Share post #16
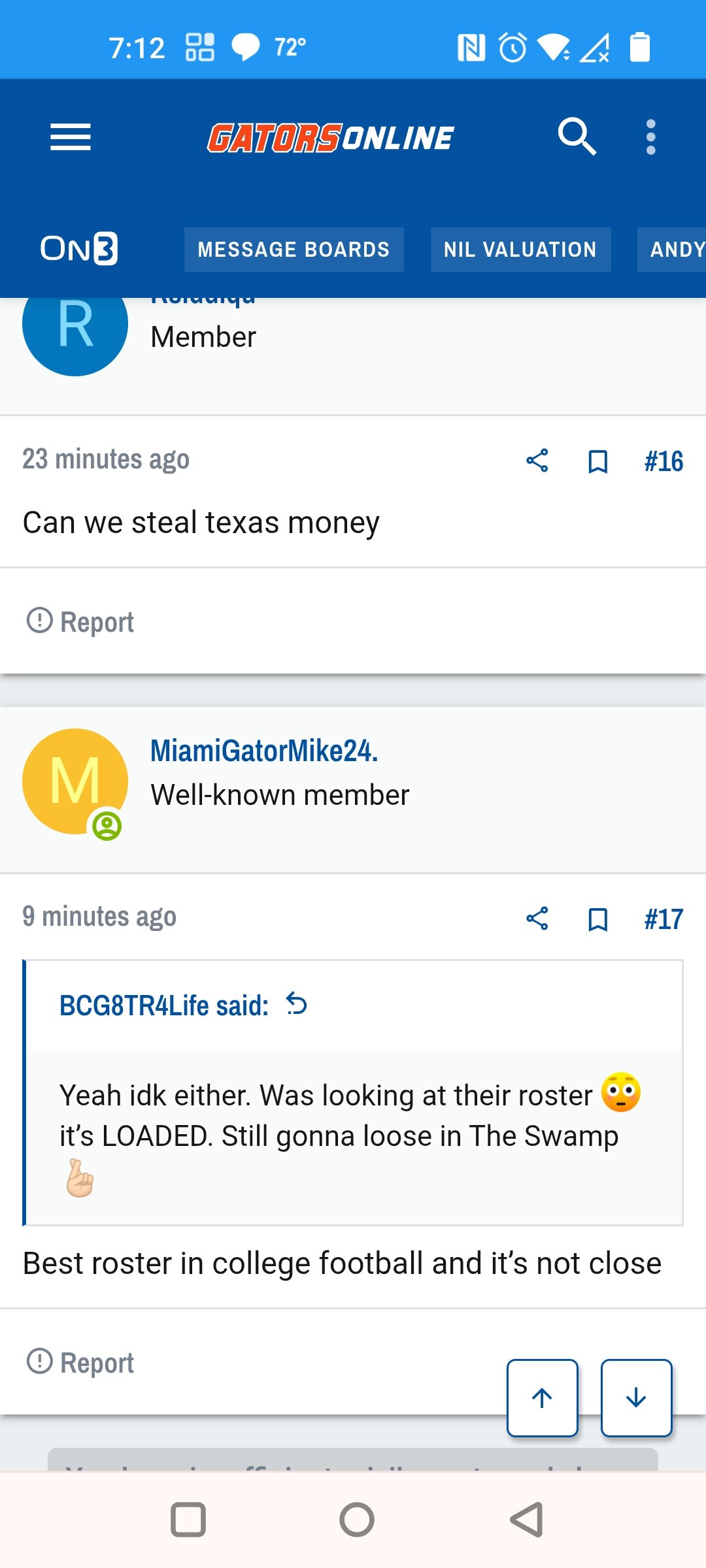Image resolution: width=706 pixels, height=1568 pixels. [537, 461]
